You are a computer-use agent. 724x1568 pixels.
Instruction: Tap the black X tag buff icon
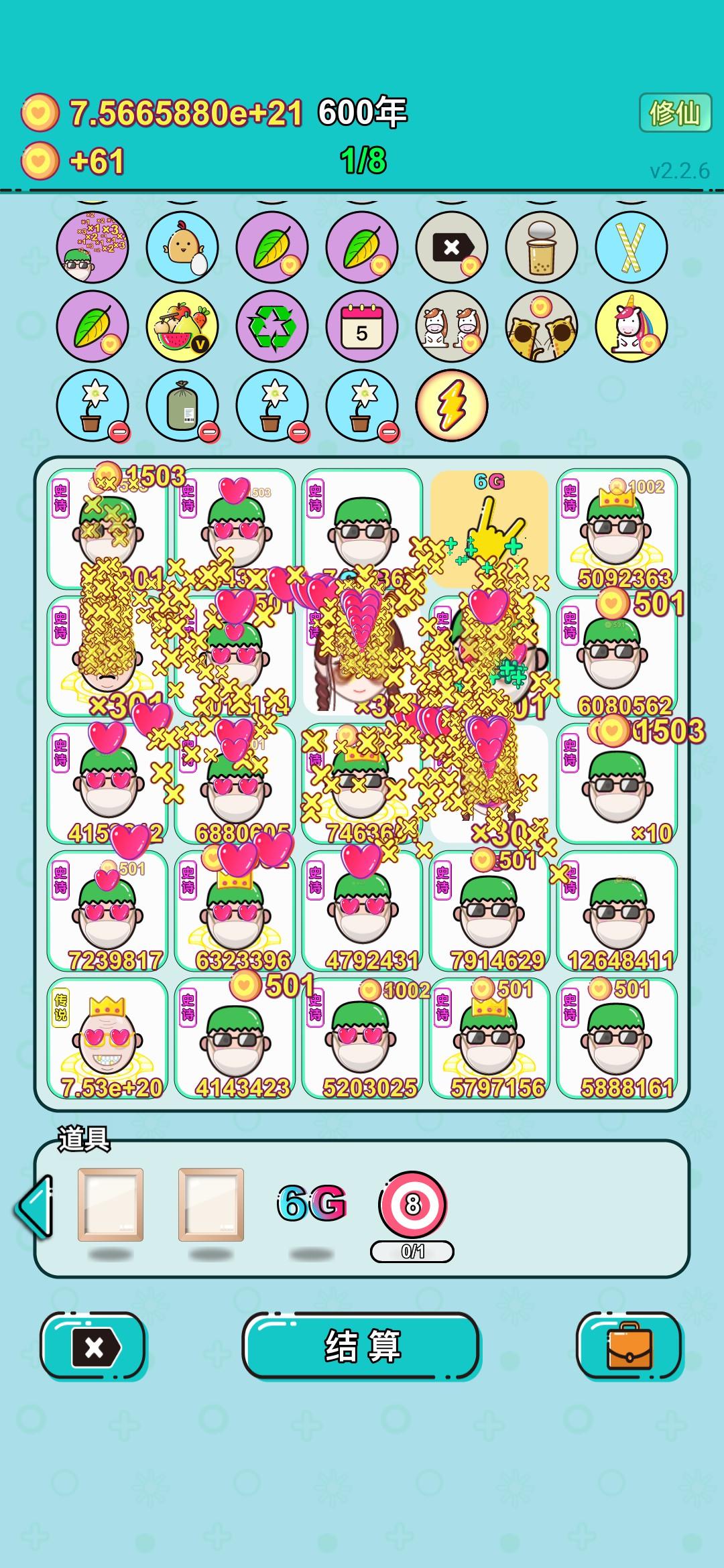(452, 248)
